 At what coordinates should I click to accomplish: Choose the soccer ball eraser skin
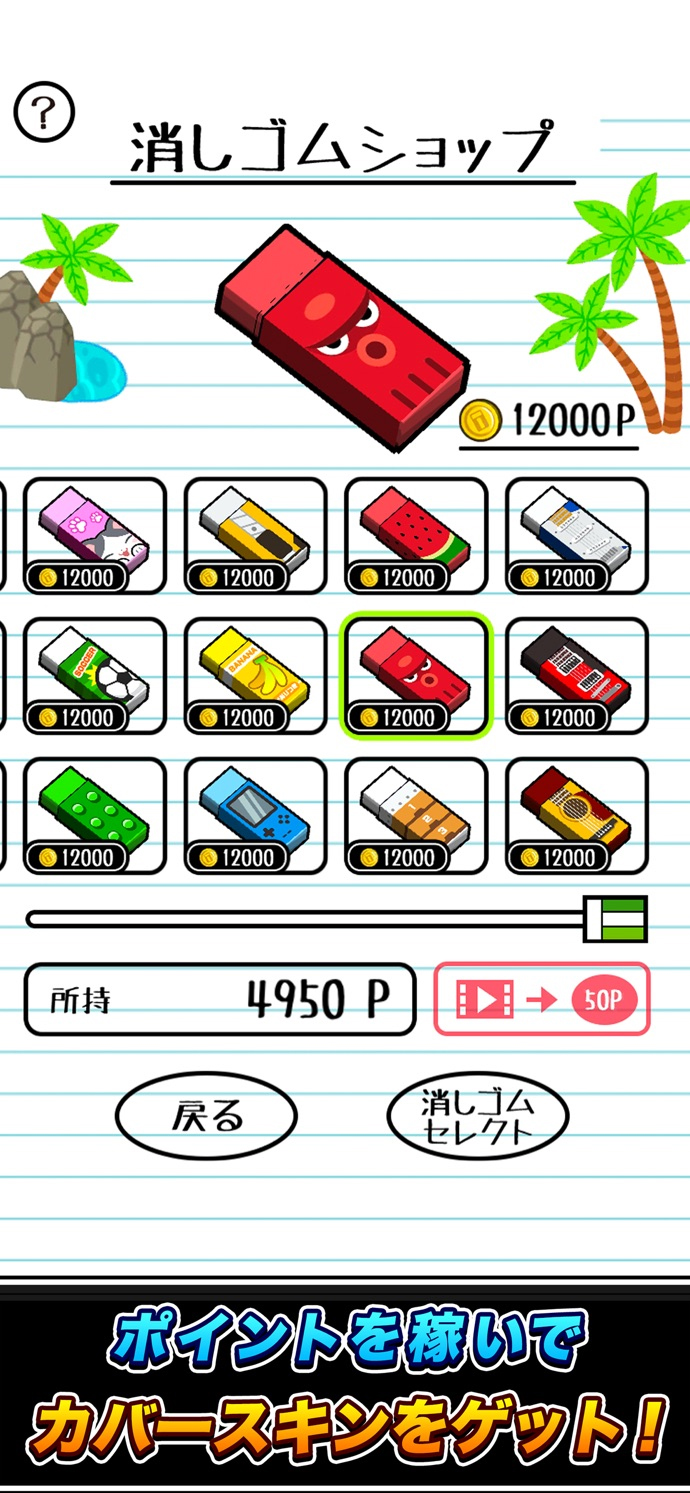pos(95,675)
